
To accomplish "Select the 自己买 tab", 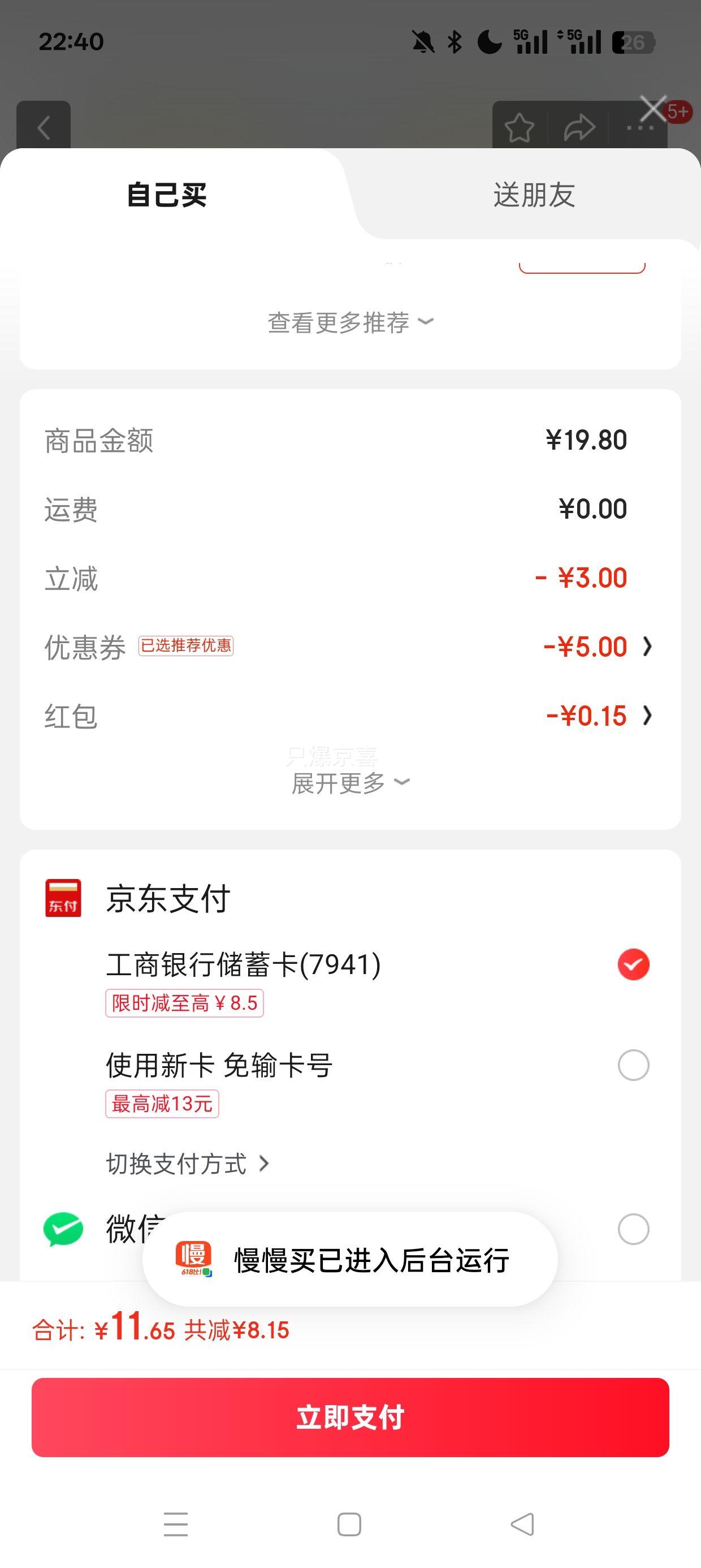I will 167,195.
